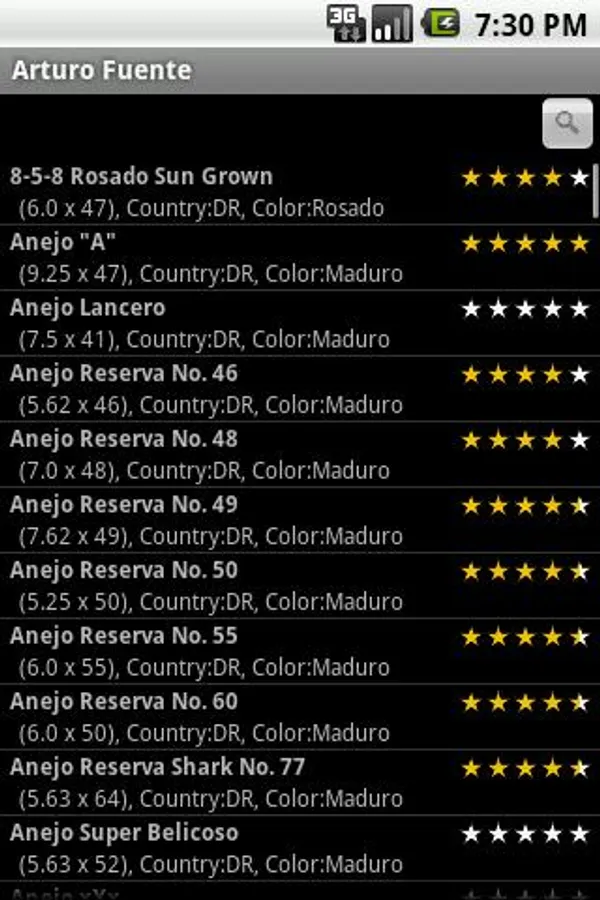
Task: Select Anejo Lancero from the list
Action: 230,323
